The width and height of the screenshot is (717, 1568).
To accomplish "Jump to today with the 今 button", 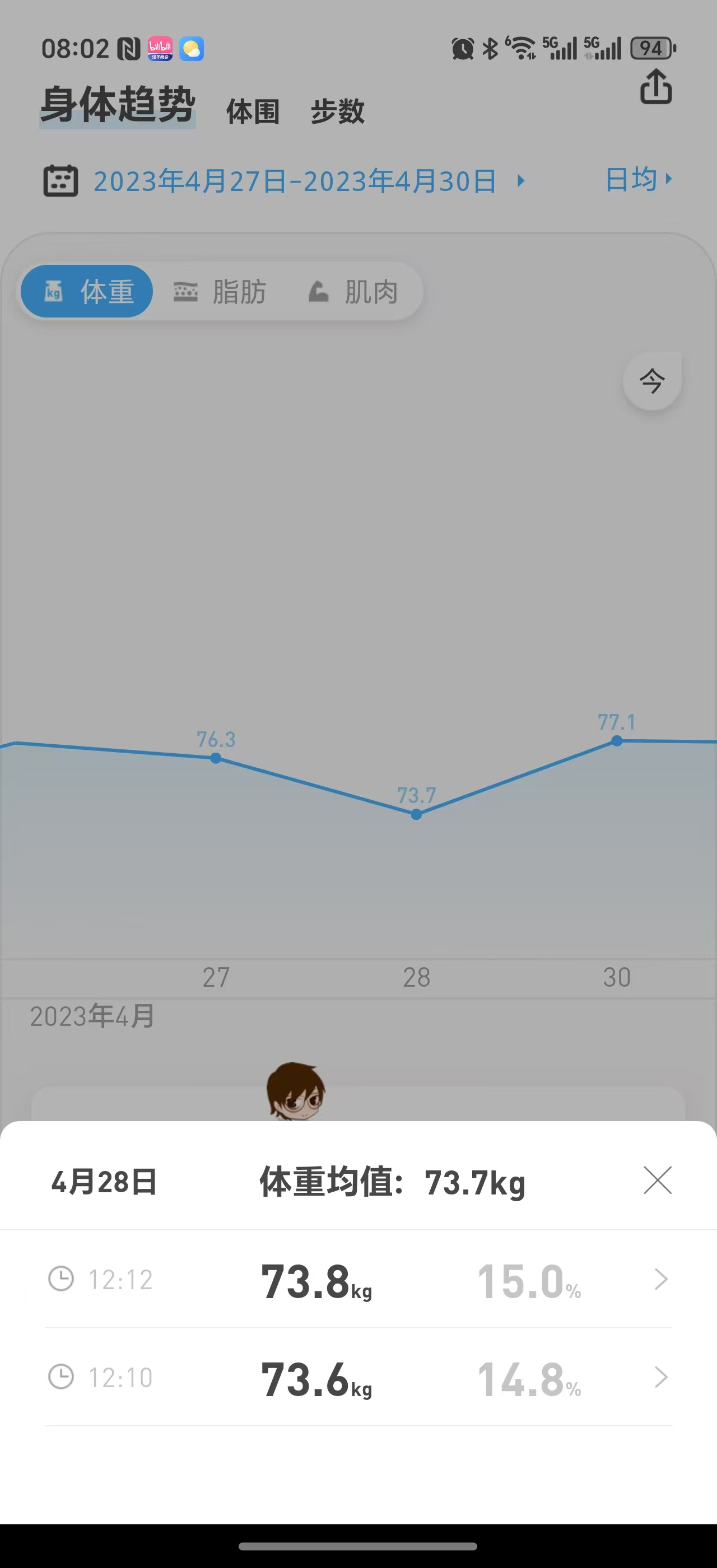I will click(x=651, y=382).
